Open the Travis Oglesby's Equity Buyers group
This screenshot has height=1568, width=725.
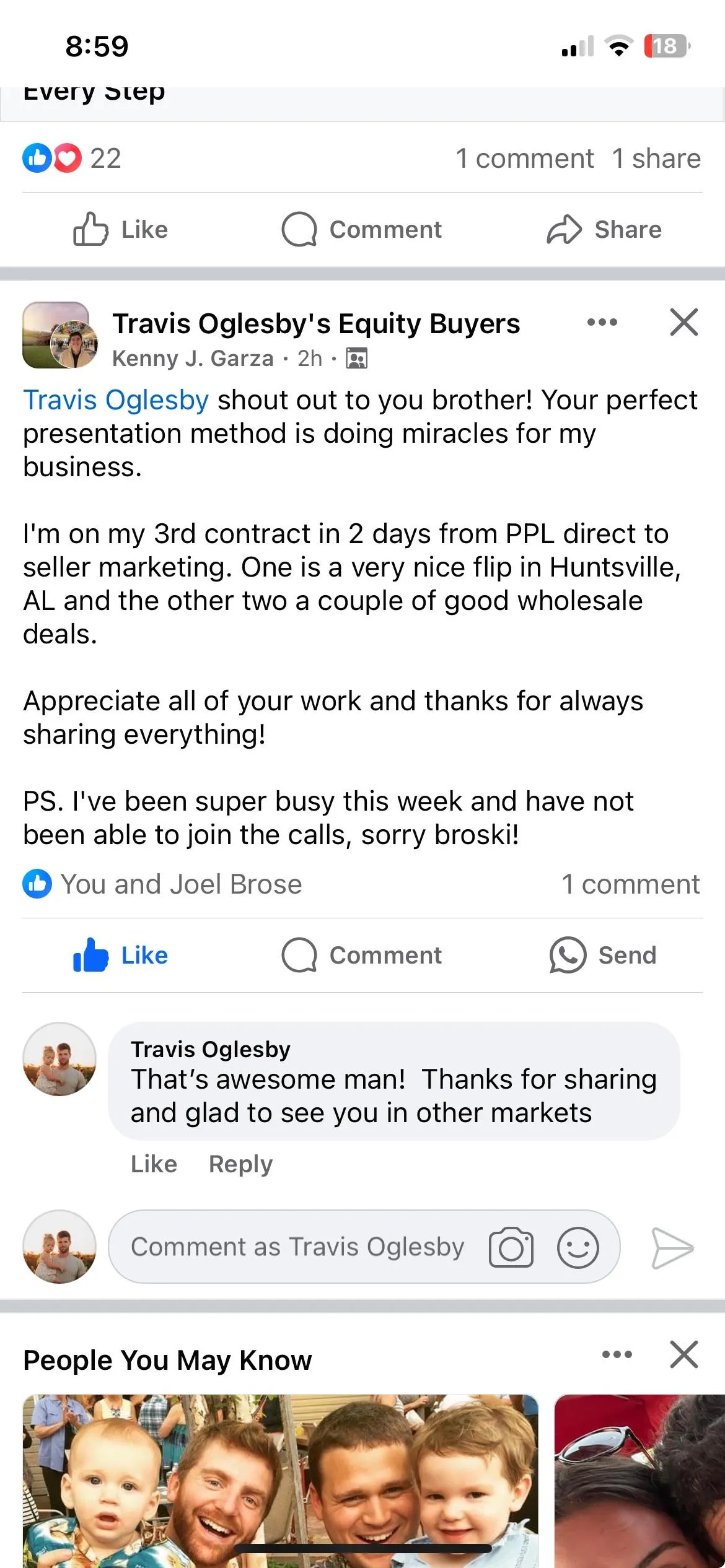click(x=316, y=324)
